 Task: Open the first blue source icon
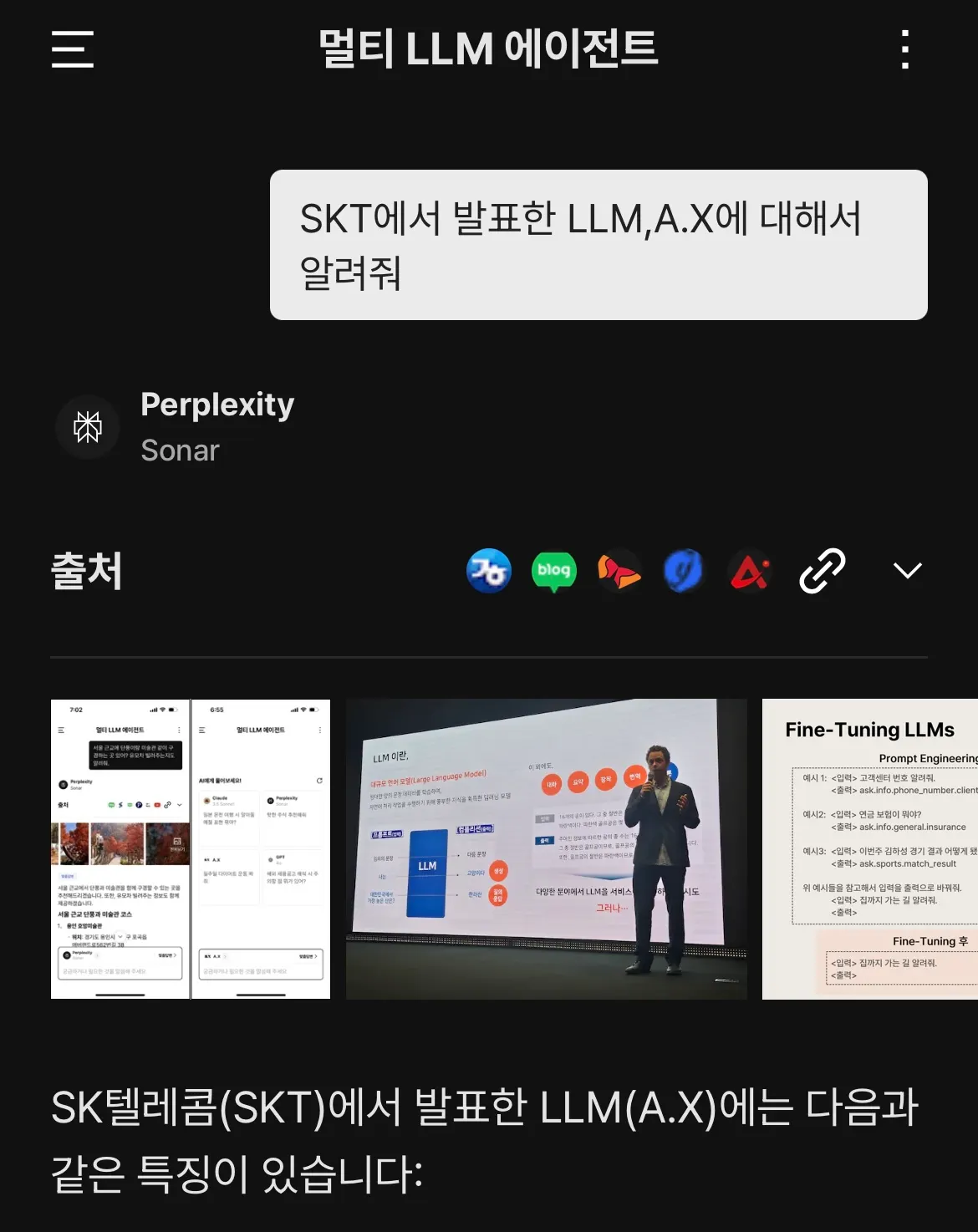(x=488, y=571)
